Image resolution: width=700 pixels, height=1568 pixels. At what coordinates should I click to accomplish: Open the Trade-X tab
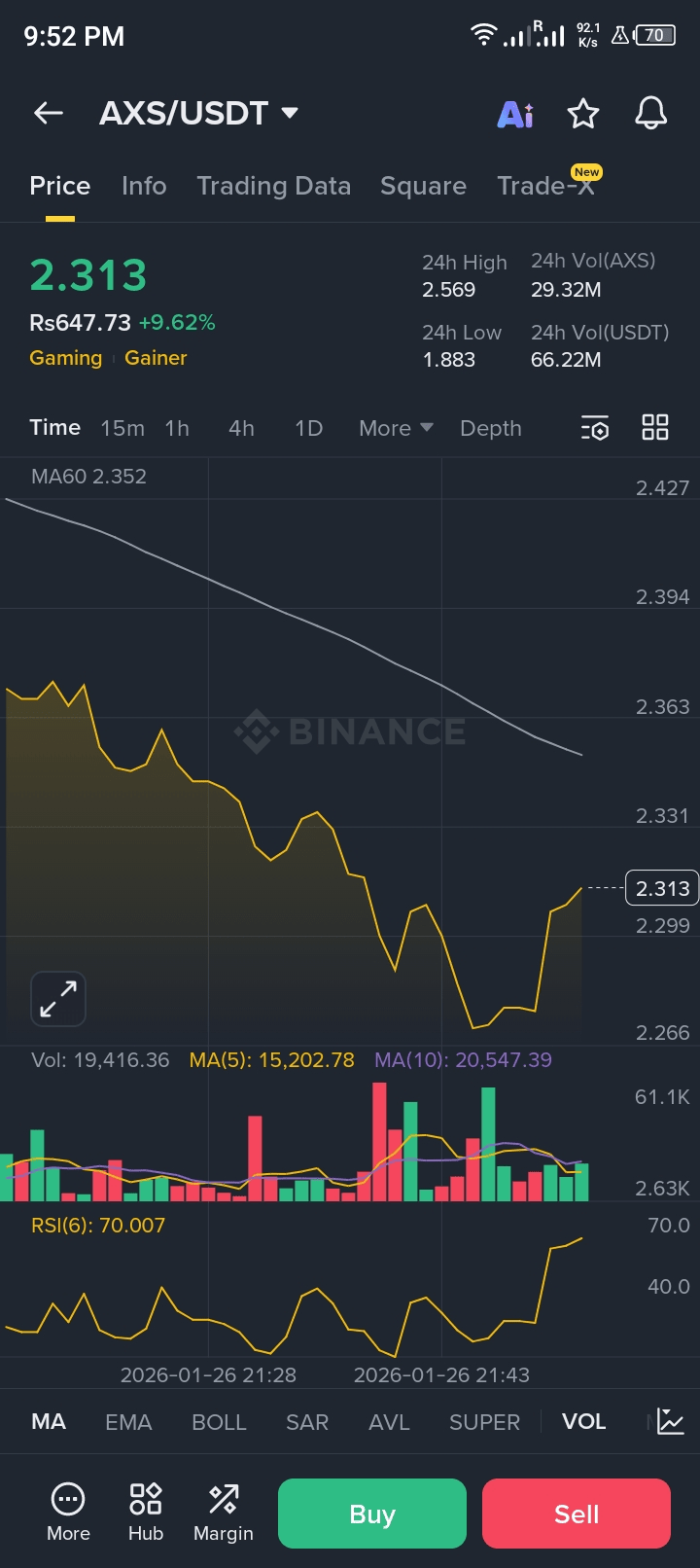[545, 186]
